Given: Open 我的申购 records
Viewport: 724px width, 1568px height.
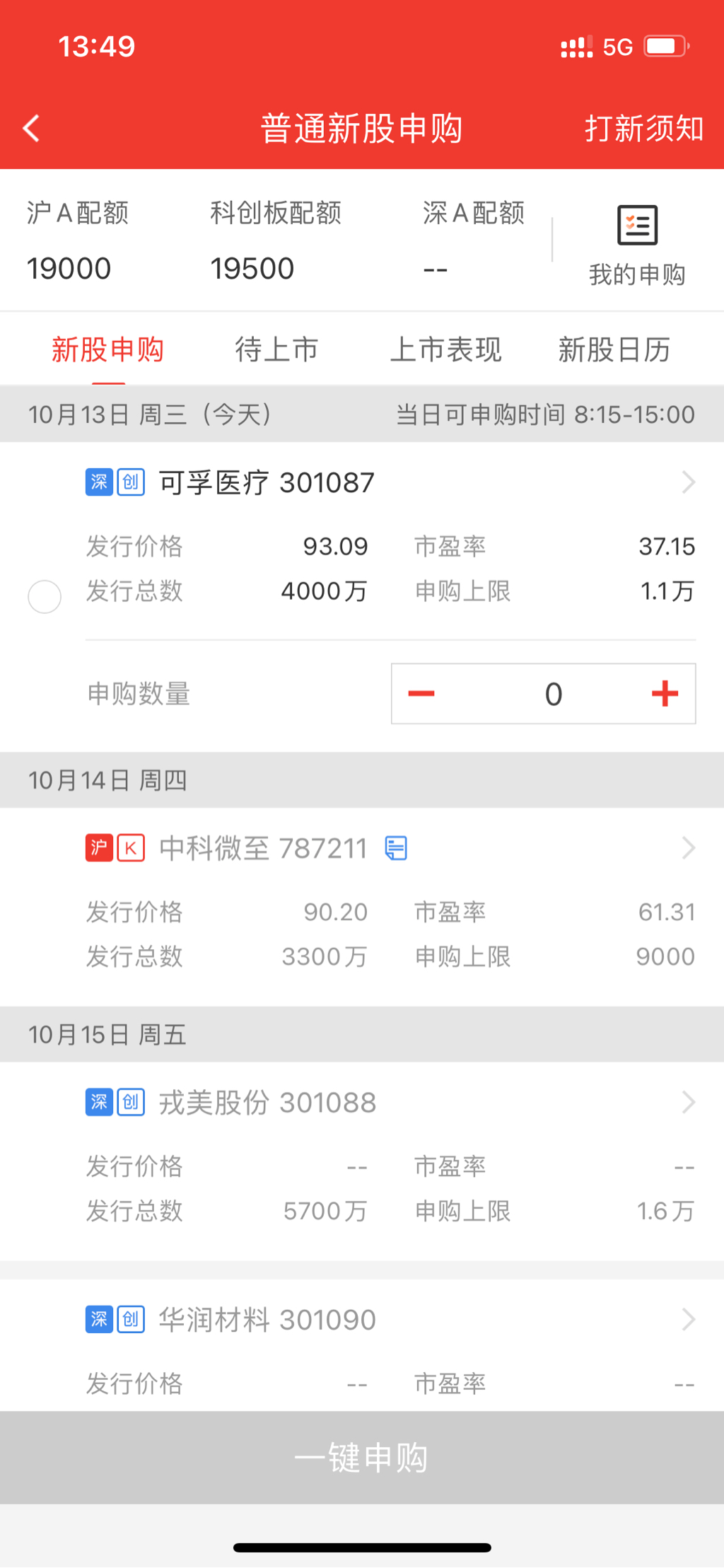Looking at the screenshot, I should tap(637, 245).
